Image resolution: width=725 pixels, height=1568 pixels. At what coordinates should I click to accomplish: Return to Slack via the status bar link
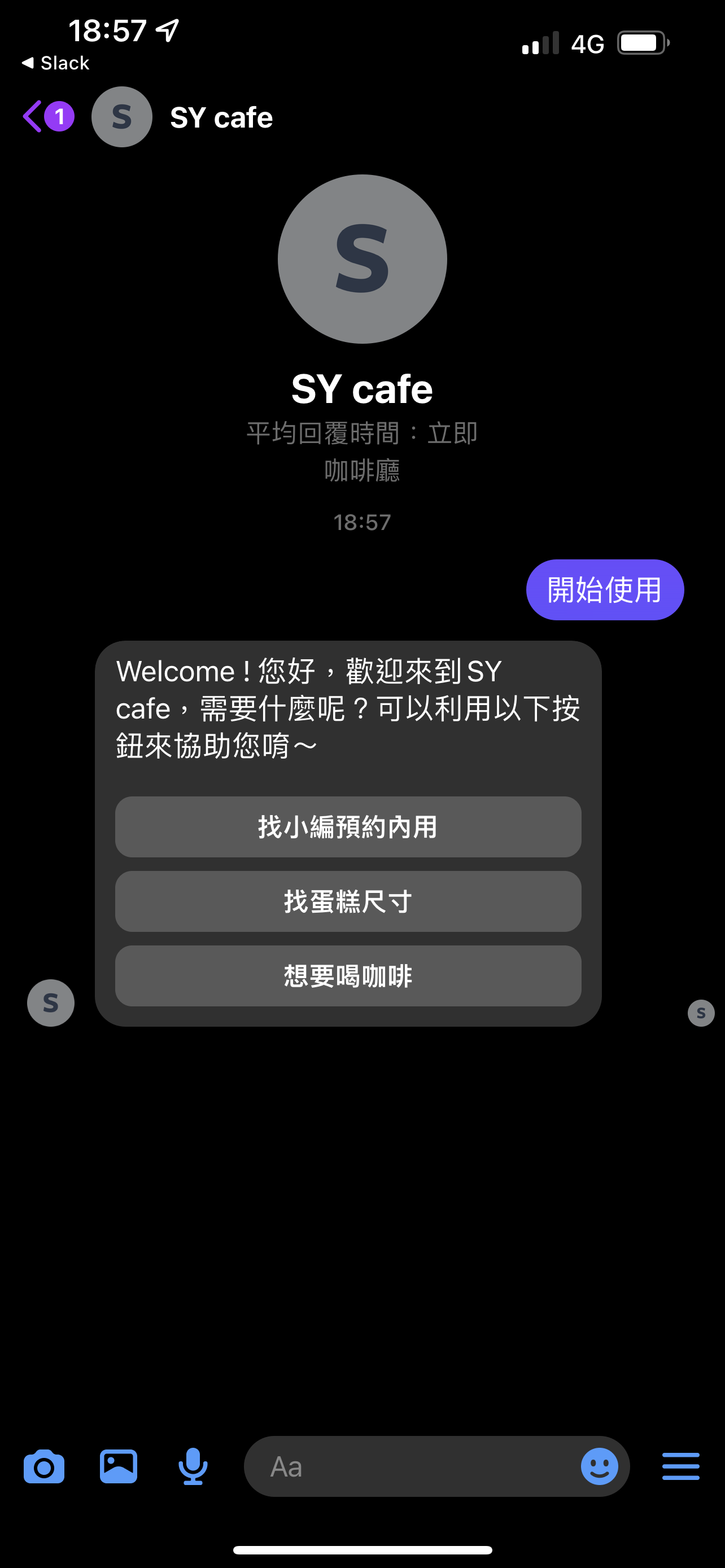[55, 63]
